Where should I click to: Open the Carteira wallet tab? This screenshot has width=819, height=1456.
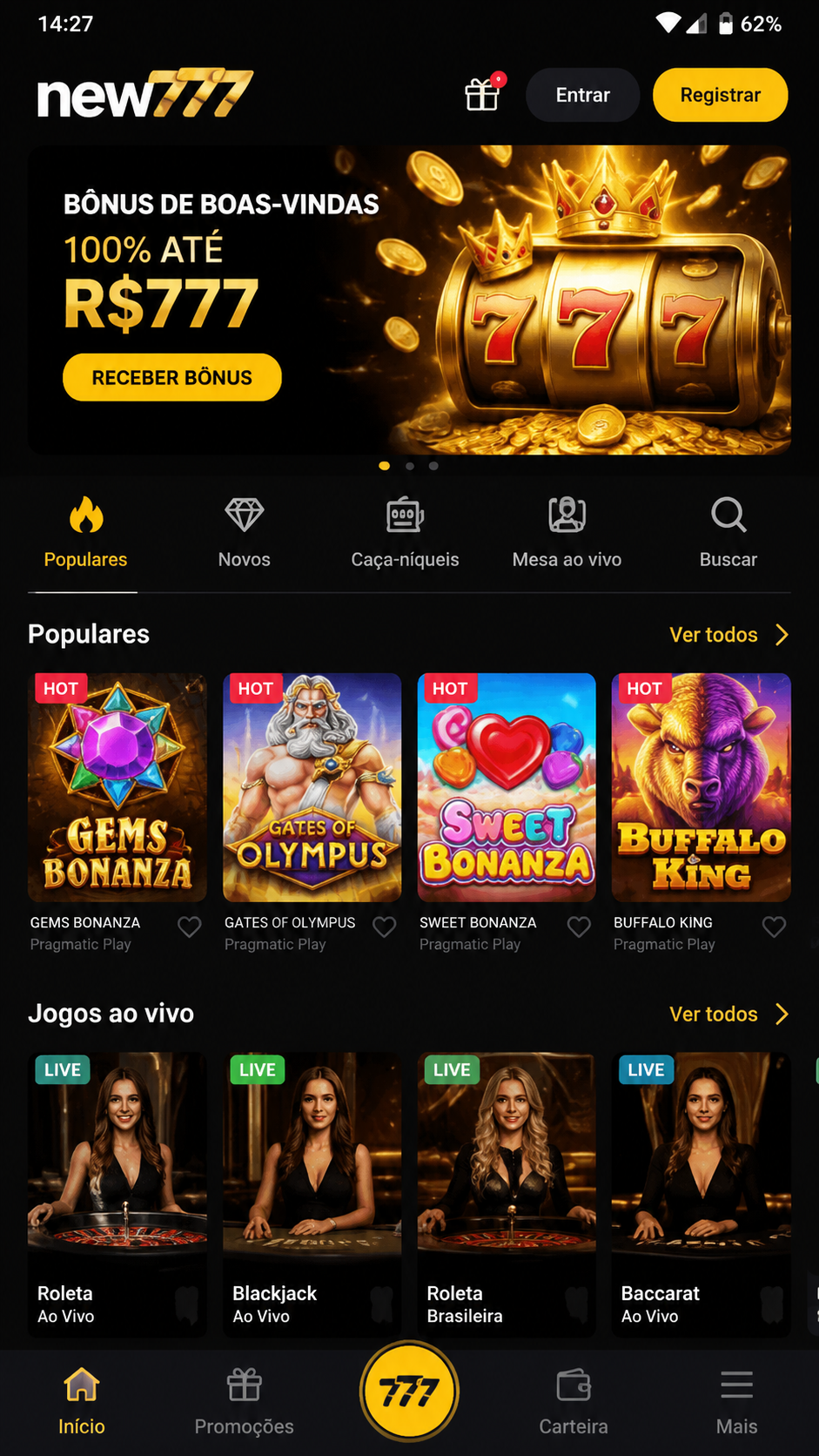click(x=573, y=1402)
